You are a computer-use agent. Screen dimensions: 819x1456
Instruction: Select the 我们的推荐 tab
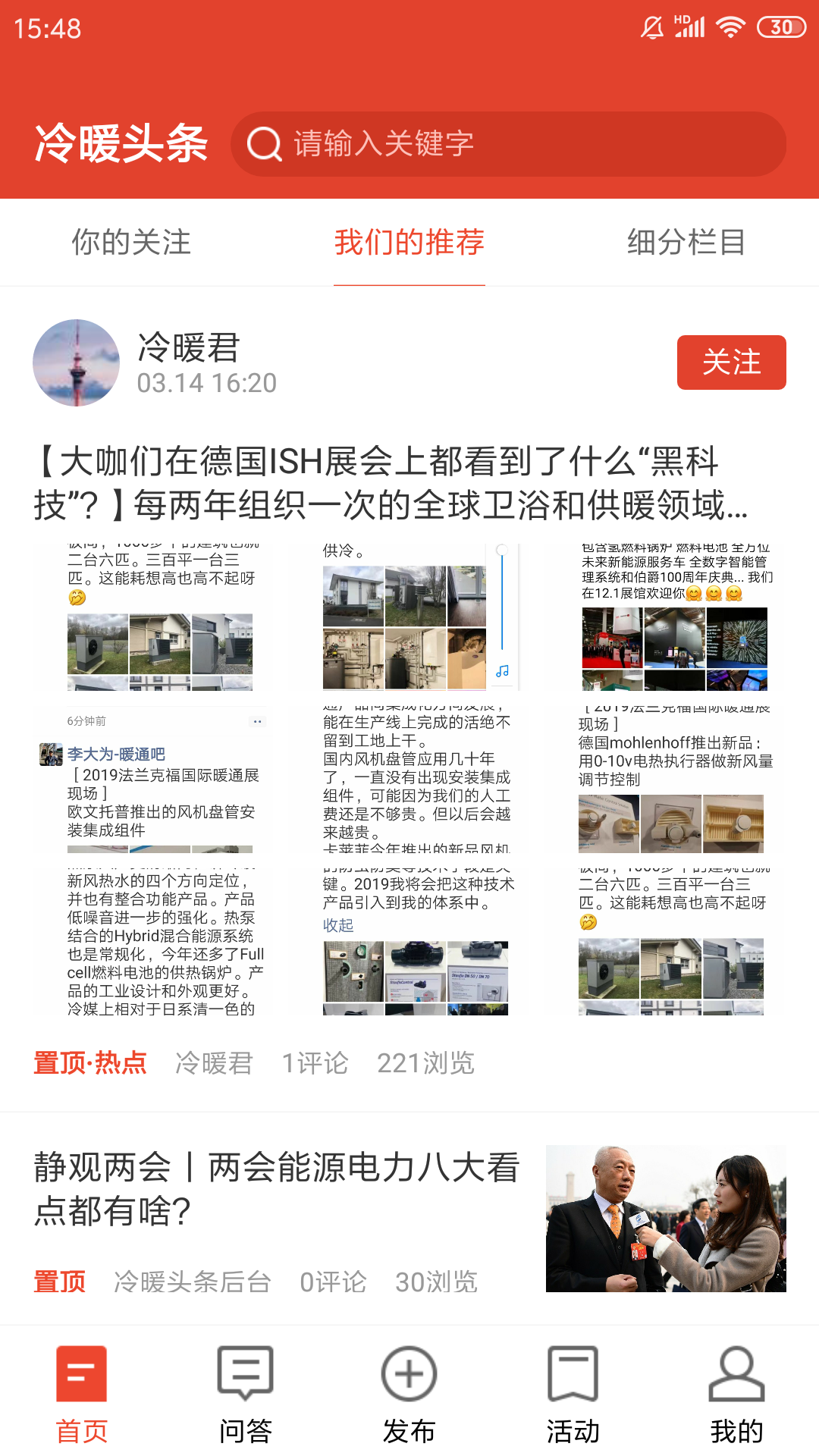pyautogui.click(x=409, y=243)
